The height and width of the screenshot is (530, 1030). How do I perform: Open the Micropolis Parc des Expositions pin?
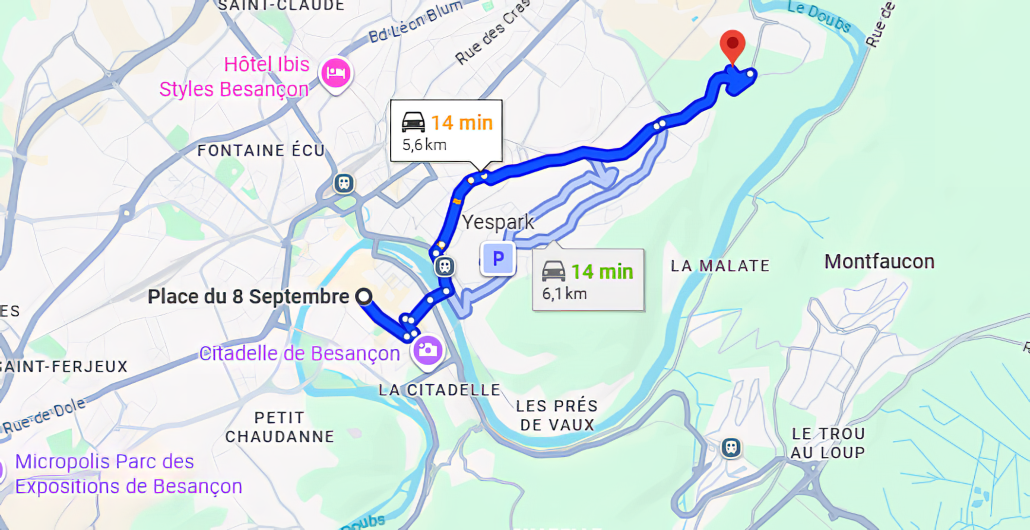coord(3,469)
